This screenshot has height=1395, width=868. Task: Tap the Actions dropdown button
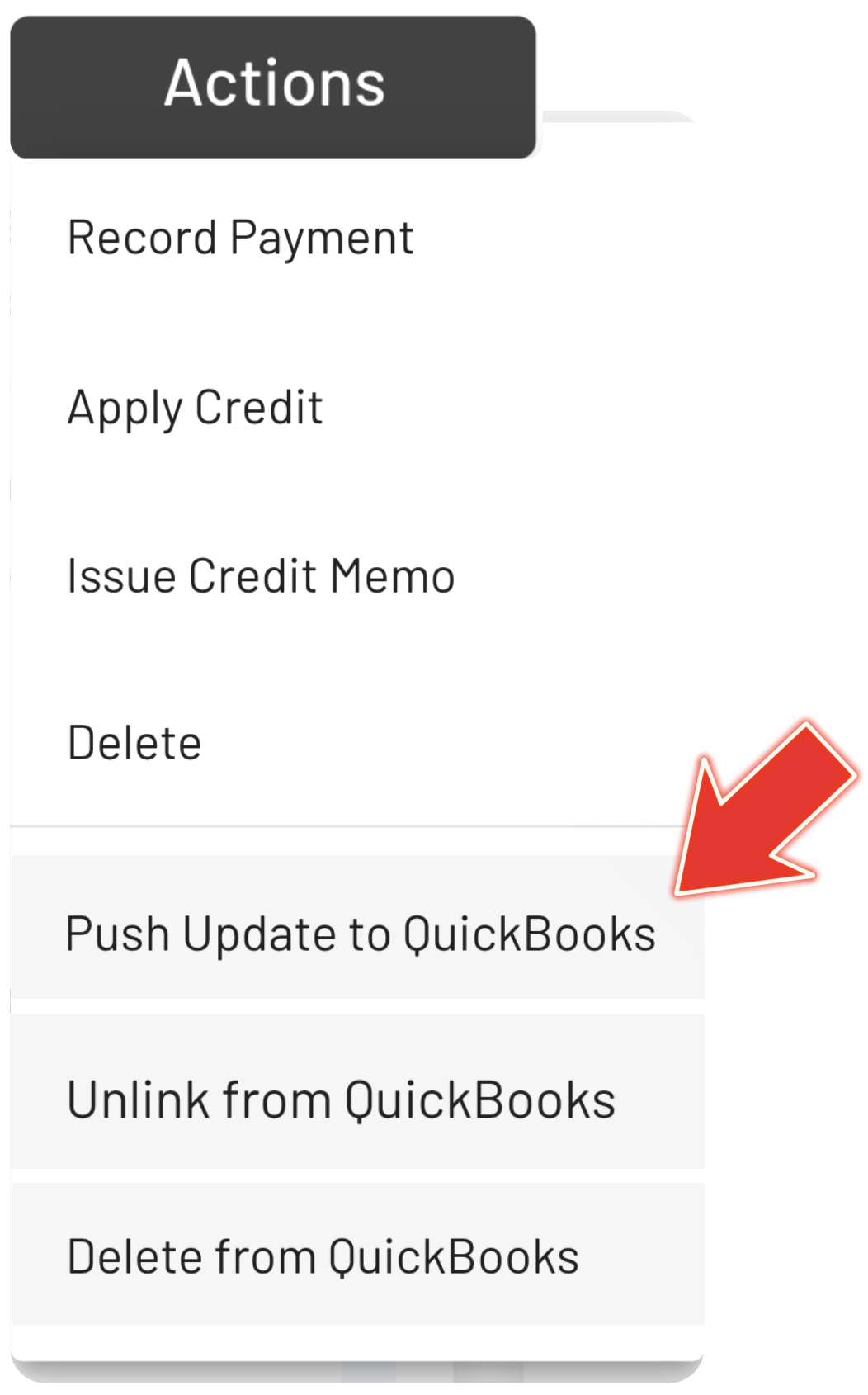(x=273, y=87)
